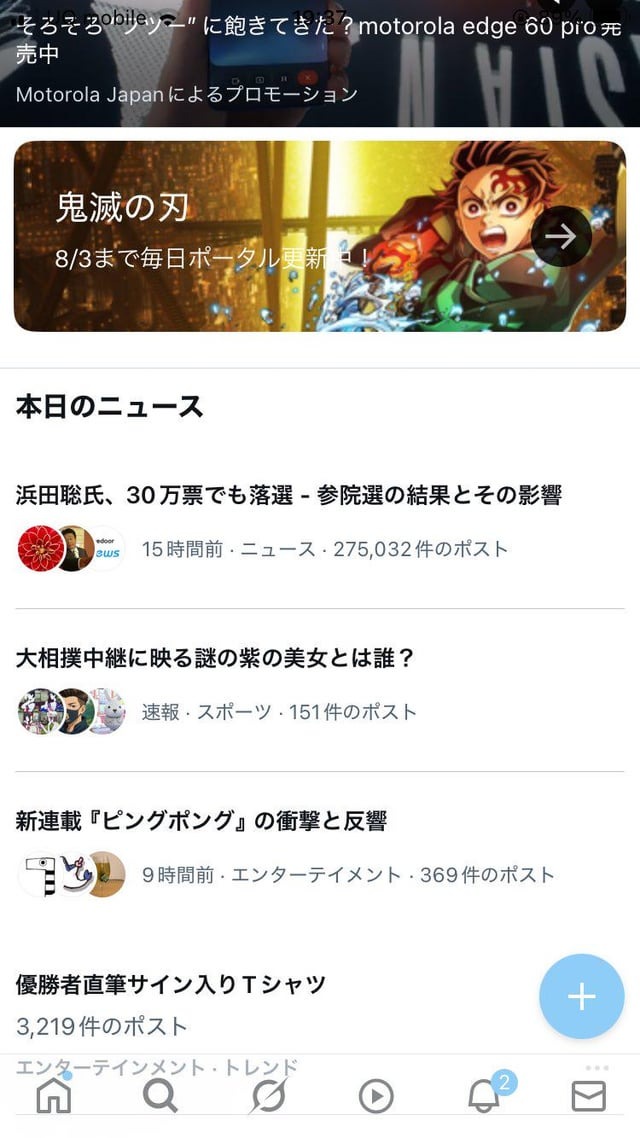Open the notifications bell
The image size is (640, 1138).
(x=483, y=1096)
